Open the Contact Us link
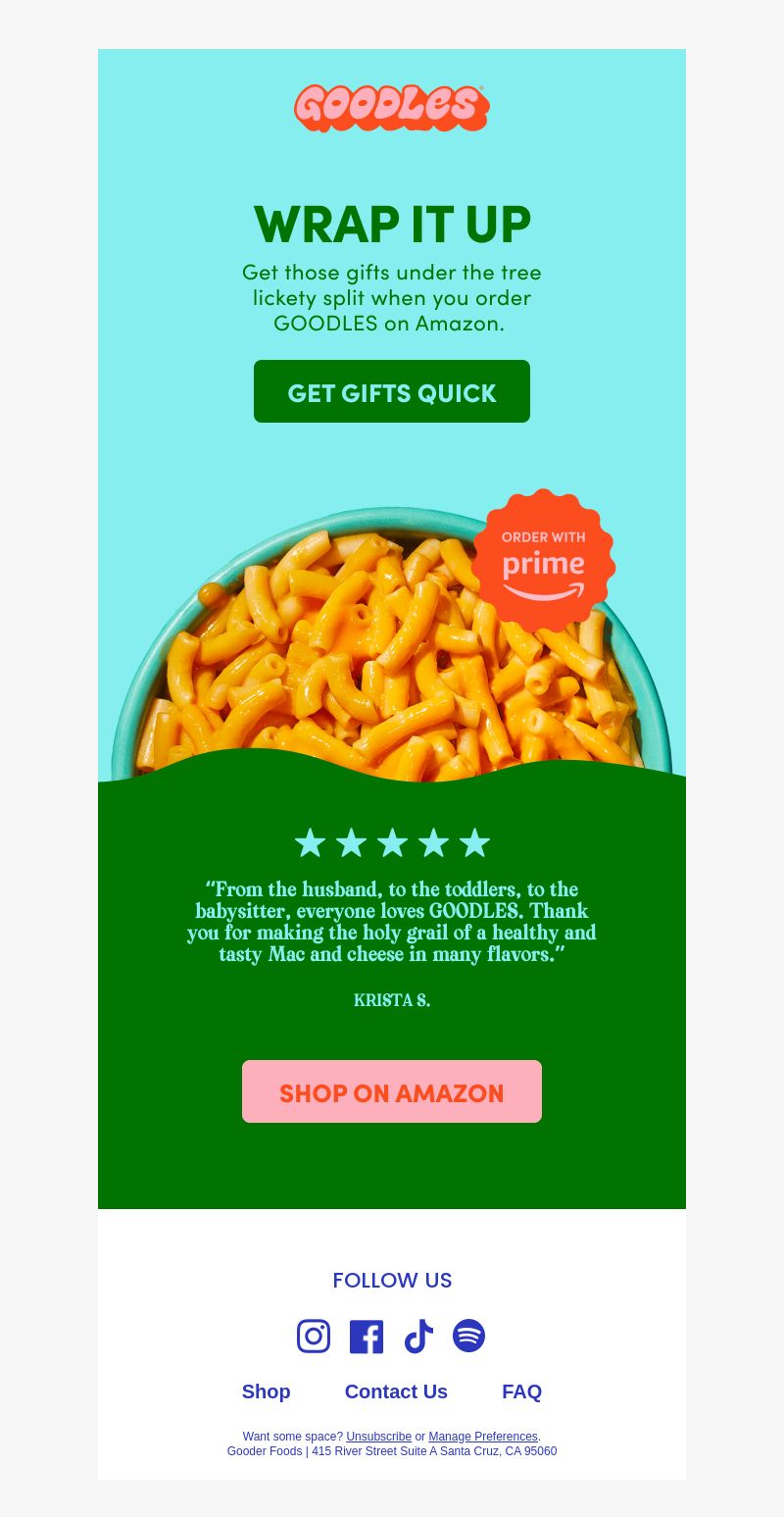Image resolution: width=784 pixels, height=1517 pixels. click(396, 1391)
